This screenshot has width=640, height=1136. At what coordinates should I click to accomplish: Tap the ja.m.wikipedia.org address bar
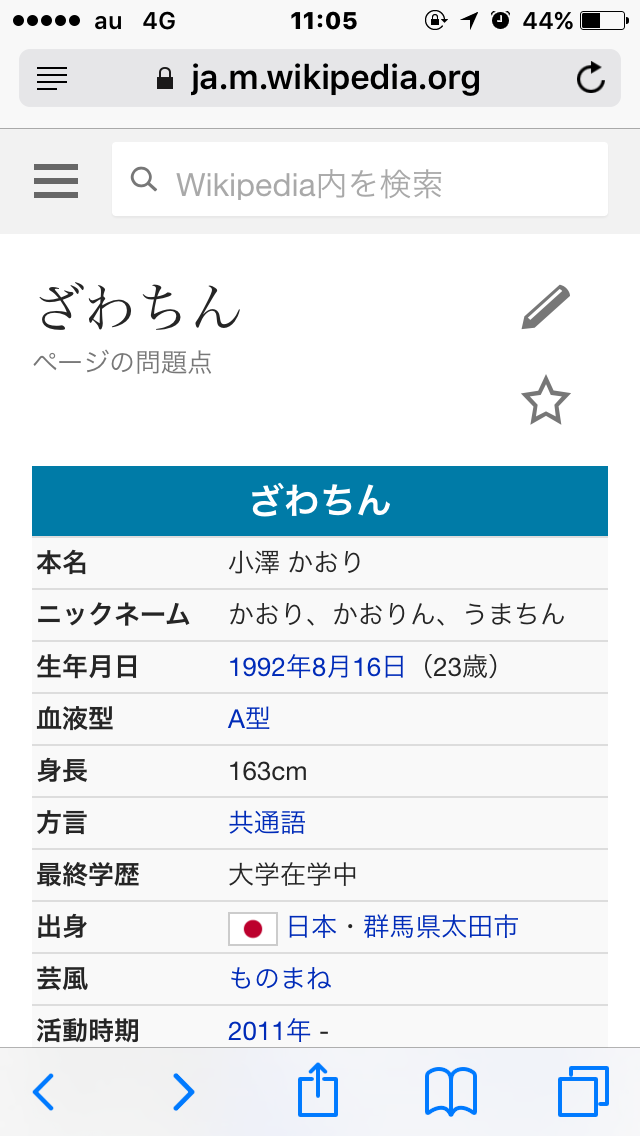pos(320,78)
